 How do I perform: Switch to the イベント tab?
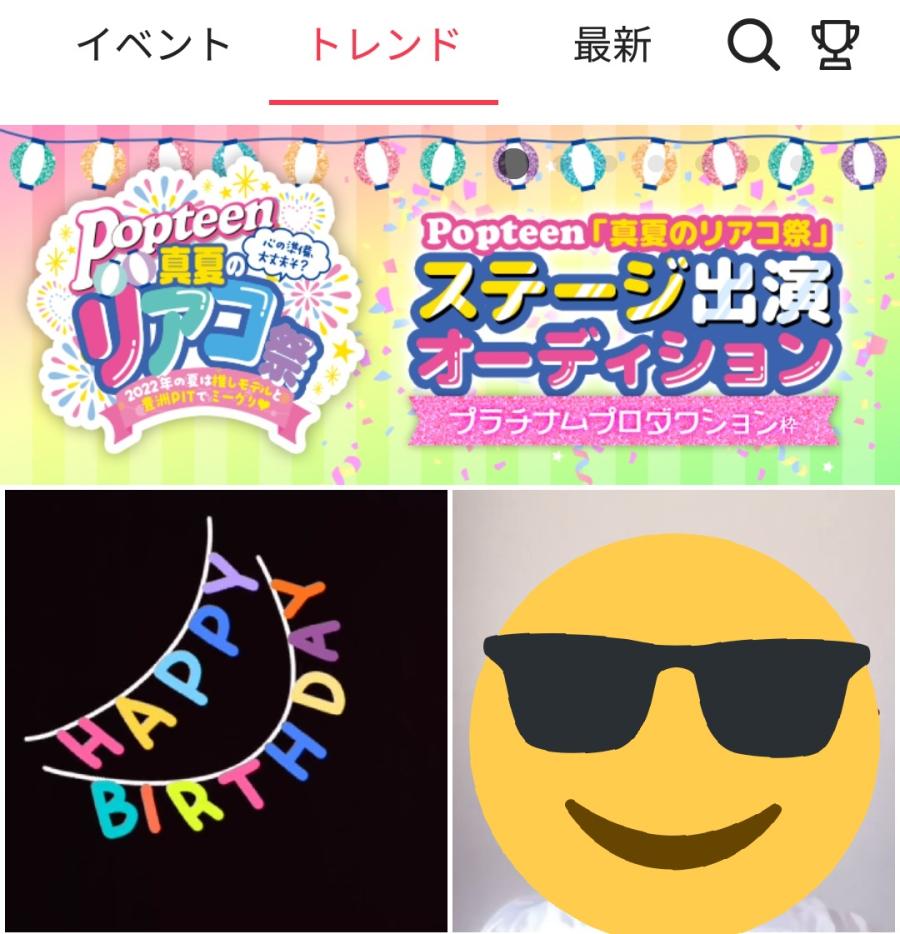coord(154,45)
